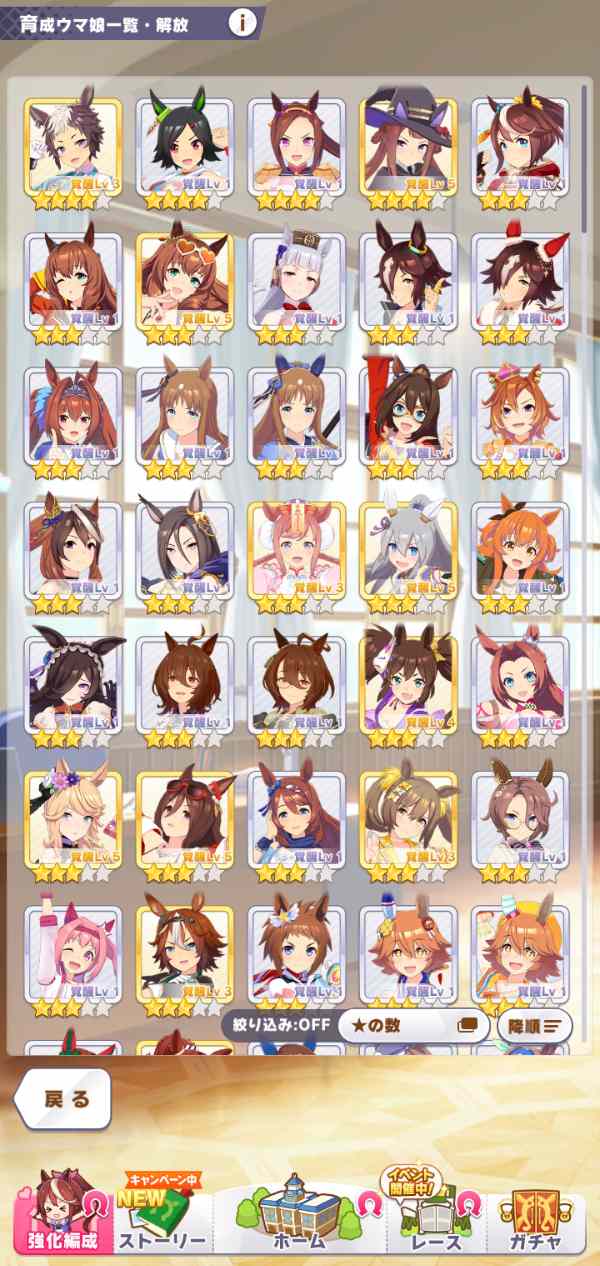The height and width of the screenshot is (1266, 600).
Task: Go to the ホーム tab
Action: tap(297, 1213)
